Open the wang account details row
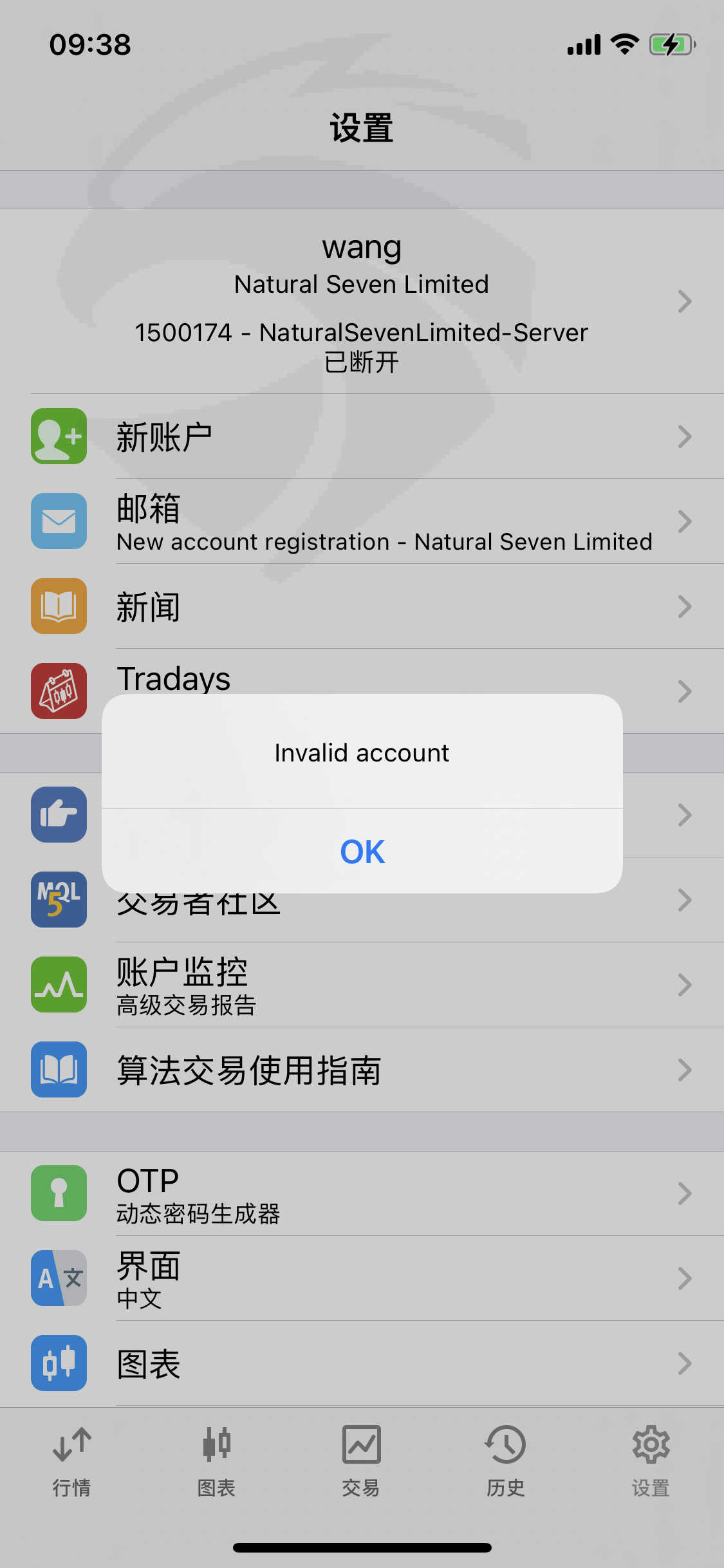724x1568 pixels. tap(362, 301)
